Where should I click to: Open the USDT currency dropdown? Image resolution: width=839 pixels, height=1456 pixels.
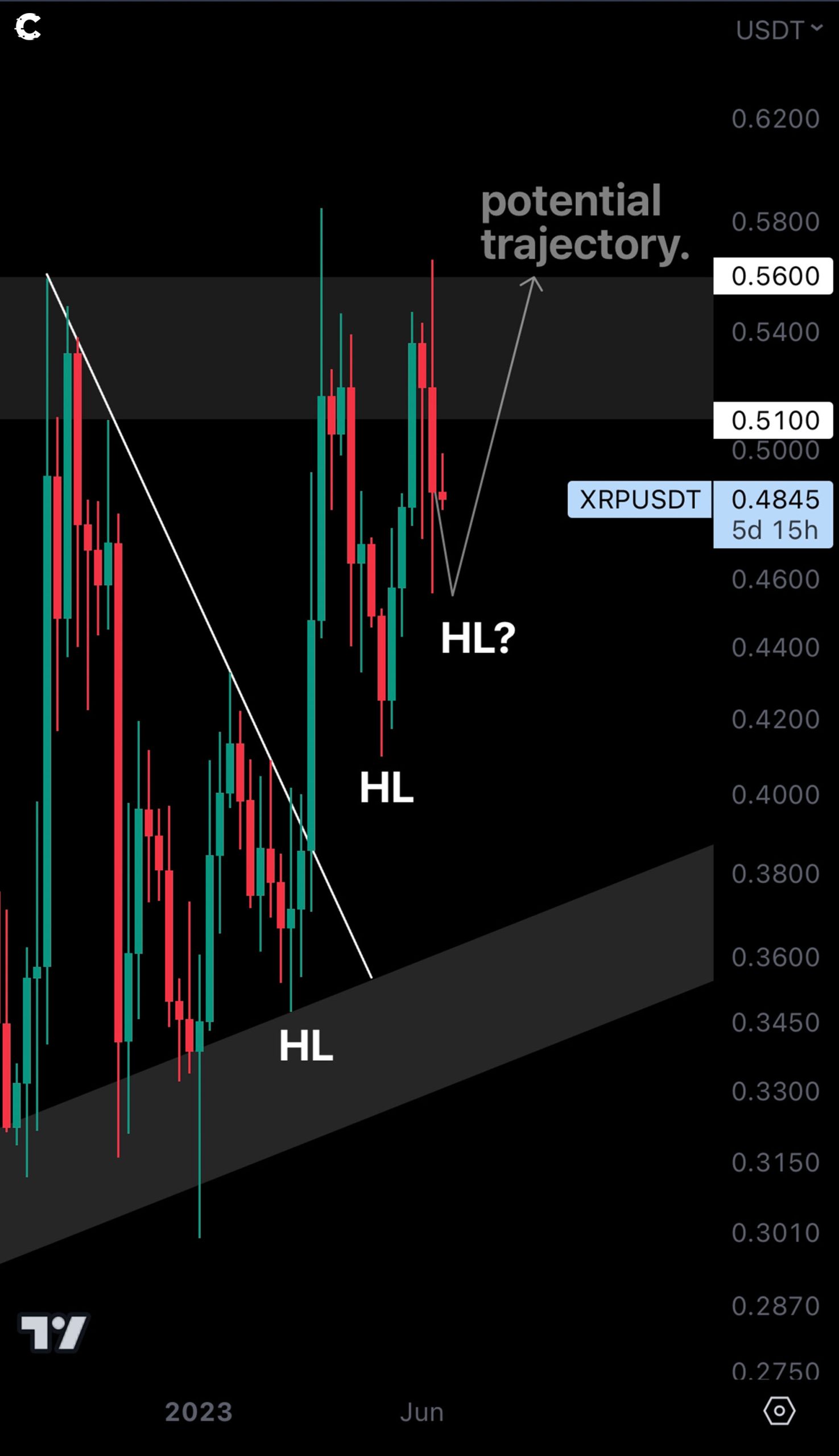click(x=778, y=30)
